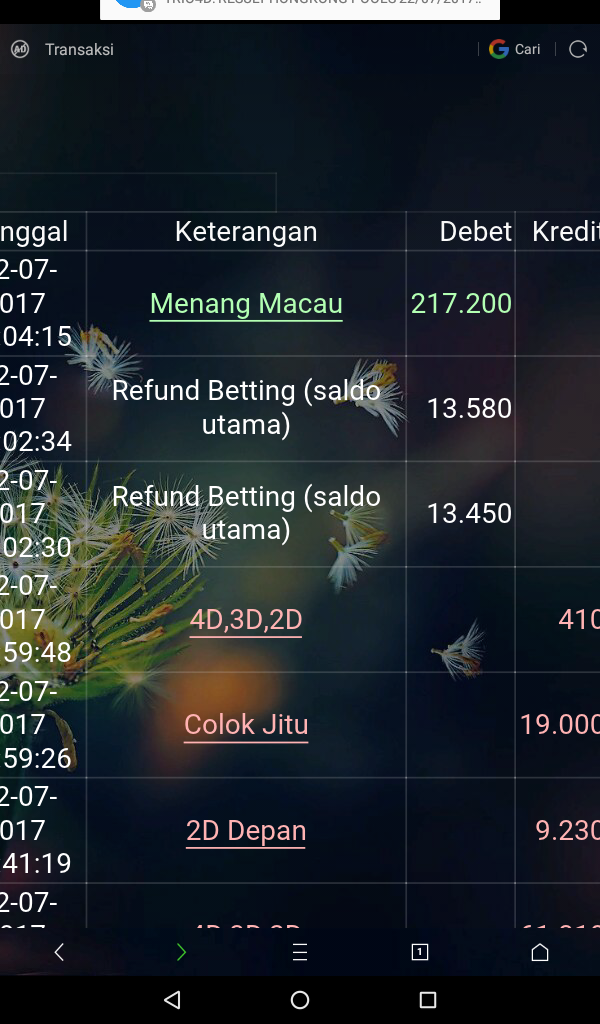Open the 4D,3D,2D transaction details

tap(246, 620)
